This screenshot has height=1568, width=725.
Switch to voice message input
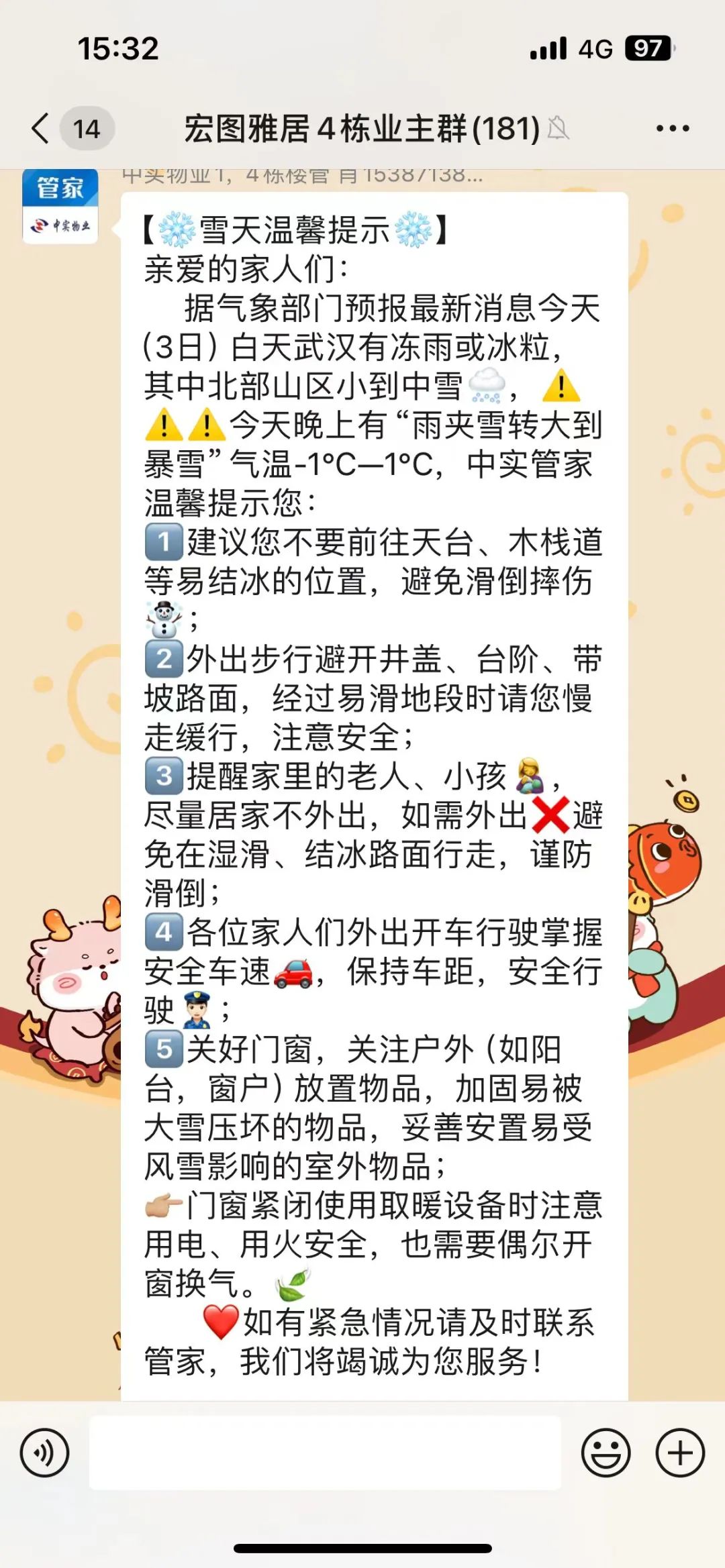[44, 1453]
